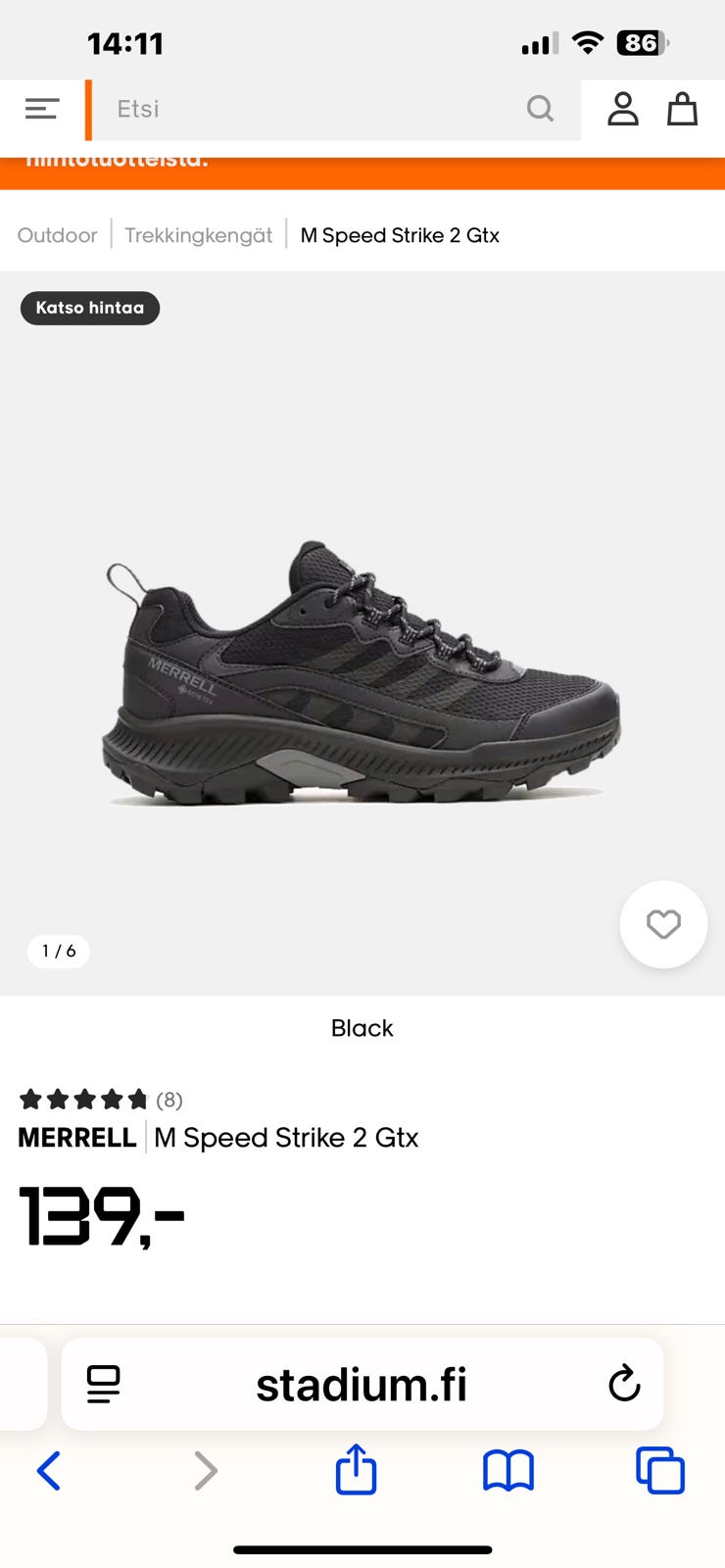Open Safari bookmarks
The image size is (725, 1568).
click(x=508, y=1471)
